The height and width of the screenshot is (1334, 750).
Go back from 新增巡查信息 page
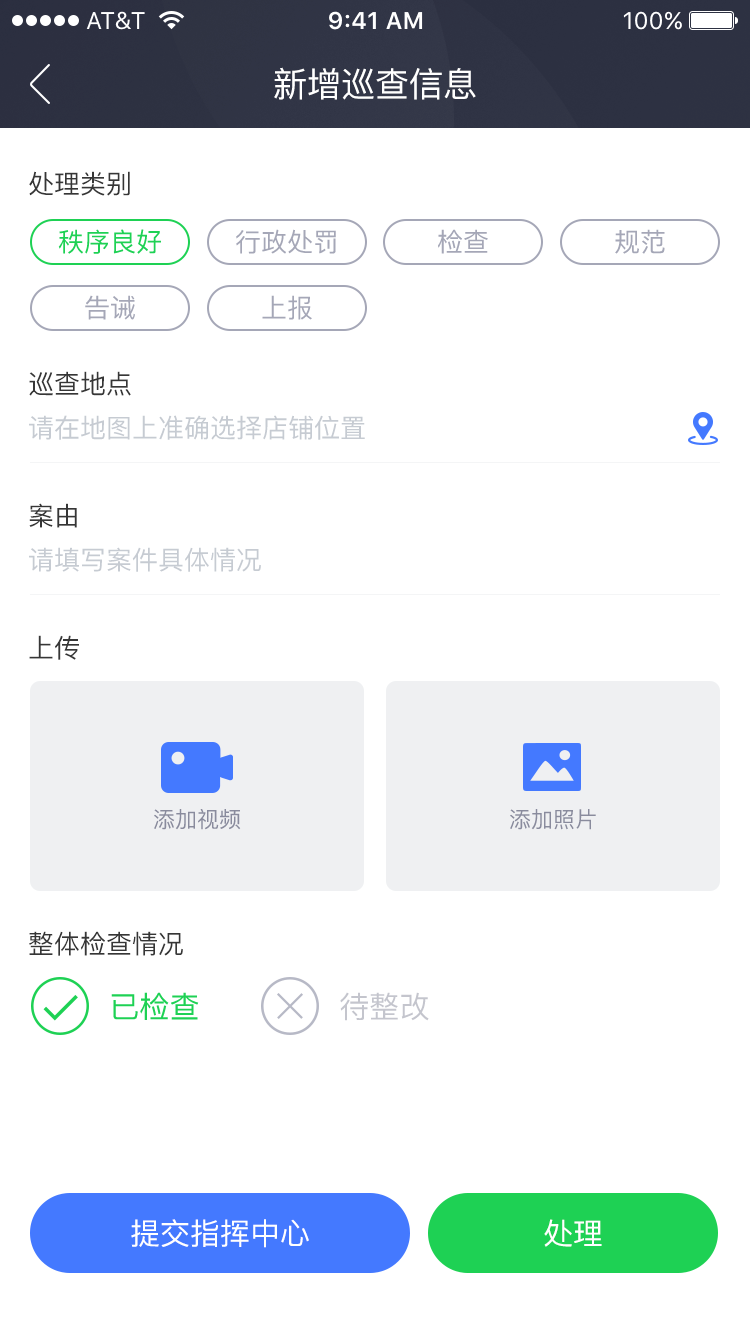pyautogui.click(x=40, y=85)
